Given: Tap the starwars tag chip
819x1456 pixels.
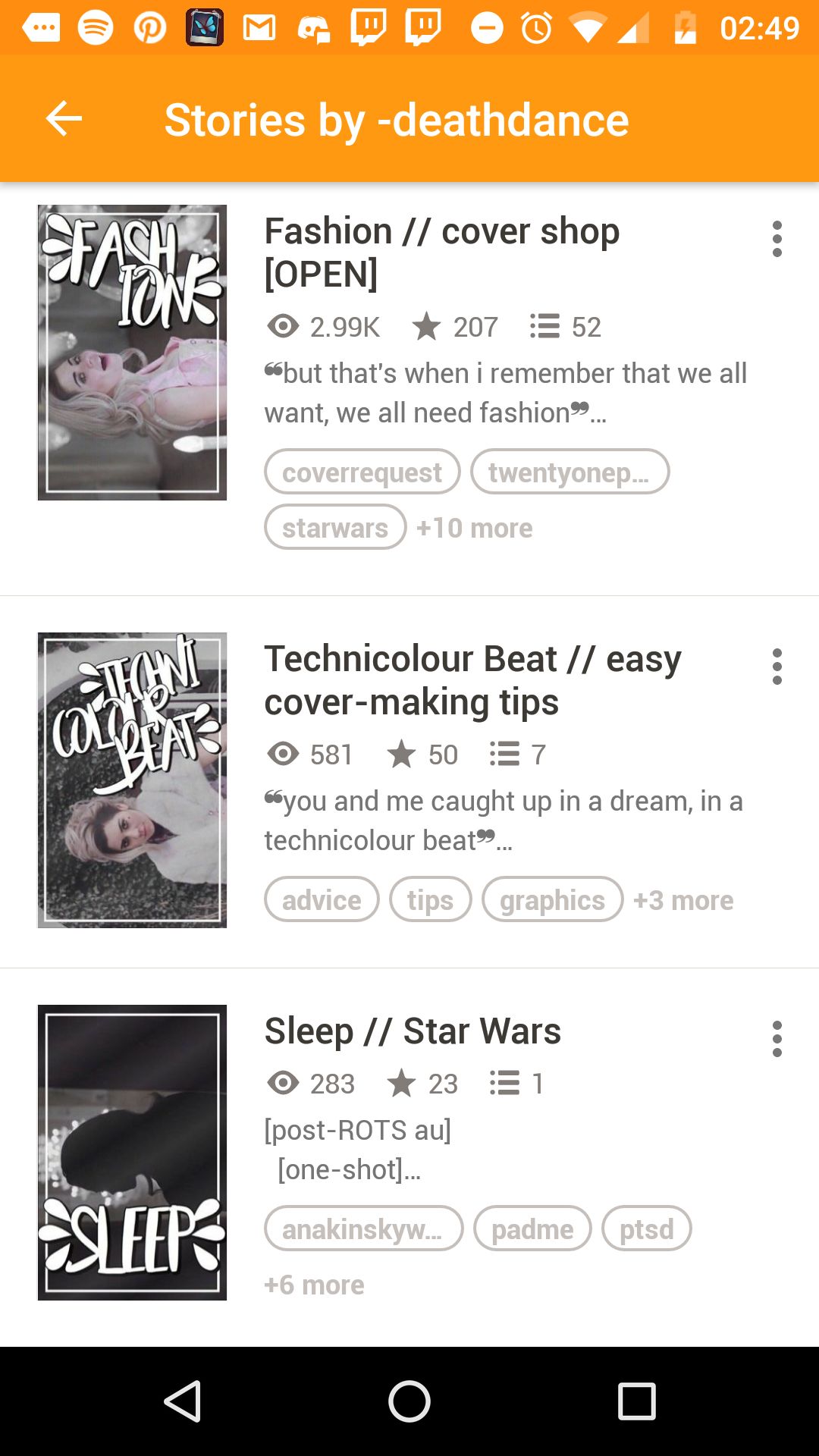Looking at the screenshot, I should (335, 527).
